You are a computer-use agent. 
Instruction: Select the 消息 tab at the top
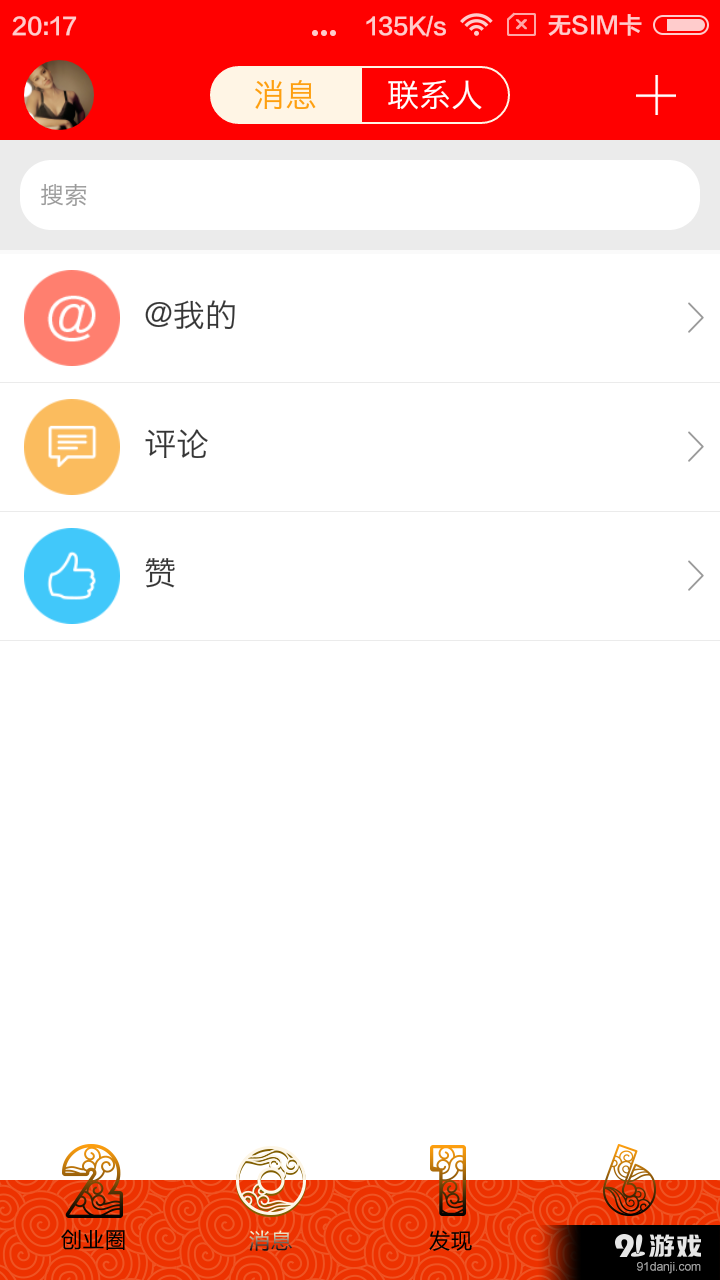tap(285, 95)
